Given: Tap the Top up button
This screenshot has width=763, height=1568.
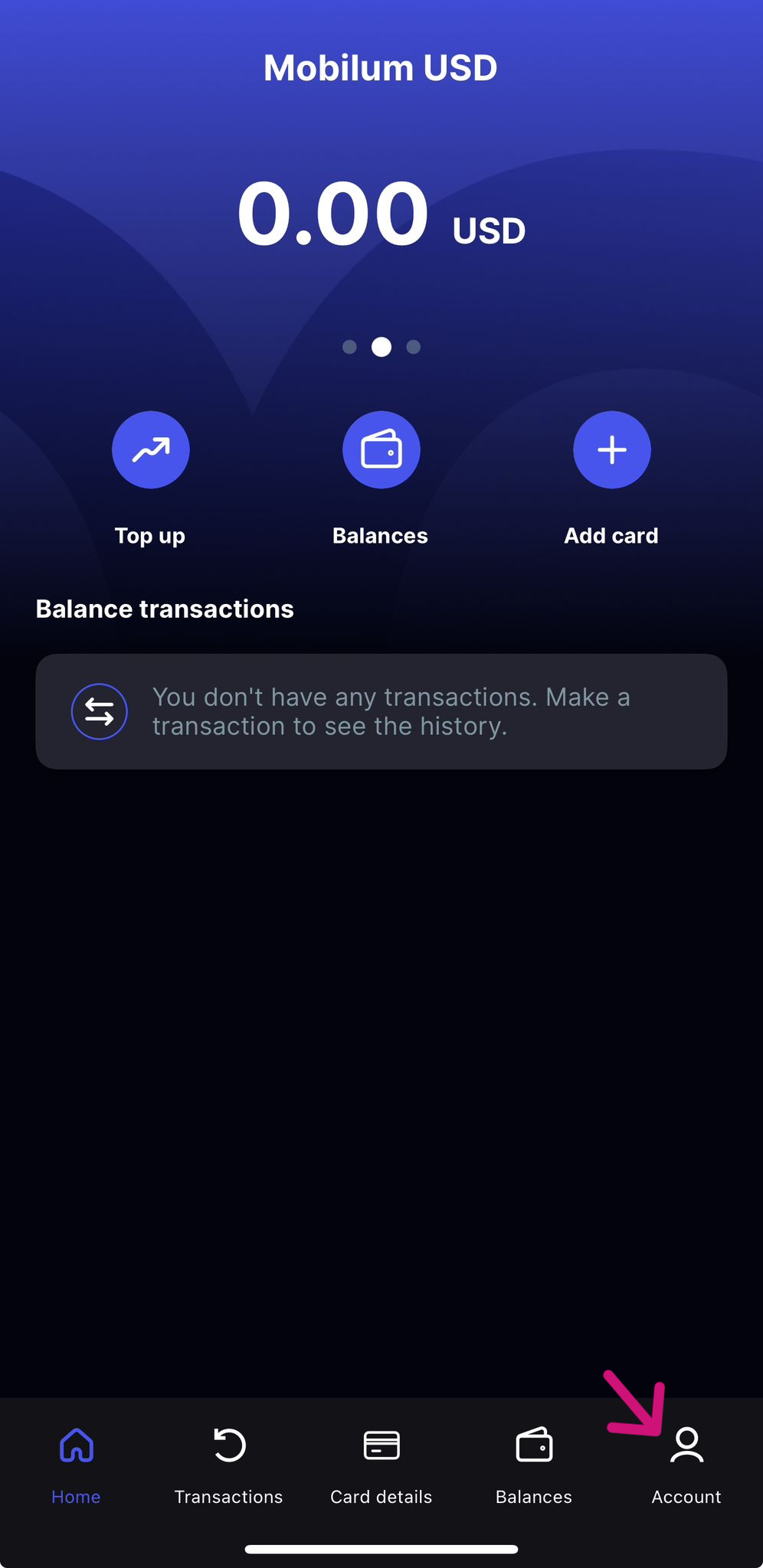Looking at the screenshot, I should [150, 450].
